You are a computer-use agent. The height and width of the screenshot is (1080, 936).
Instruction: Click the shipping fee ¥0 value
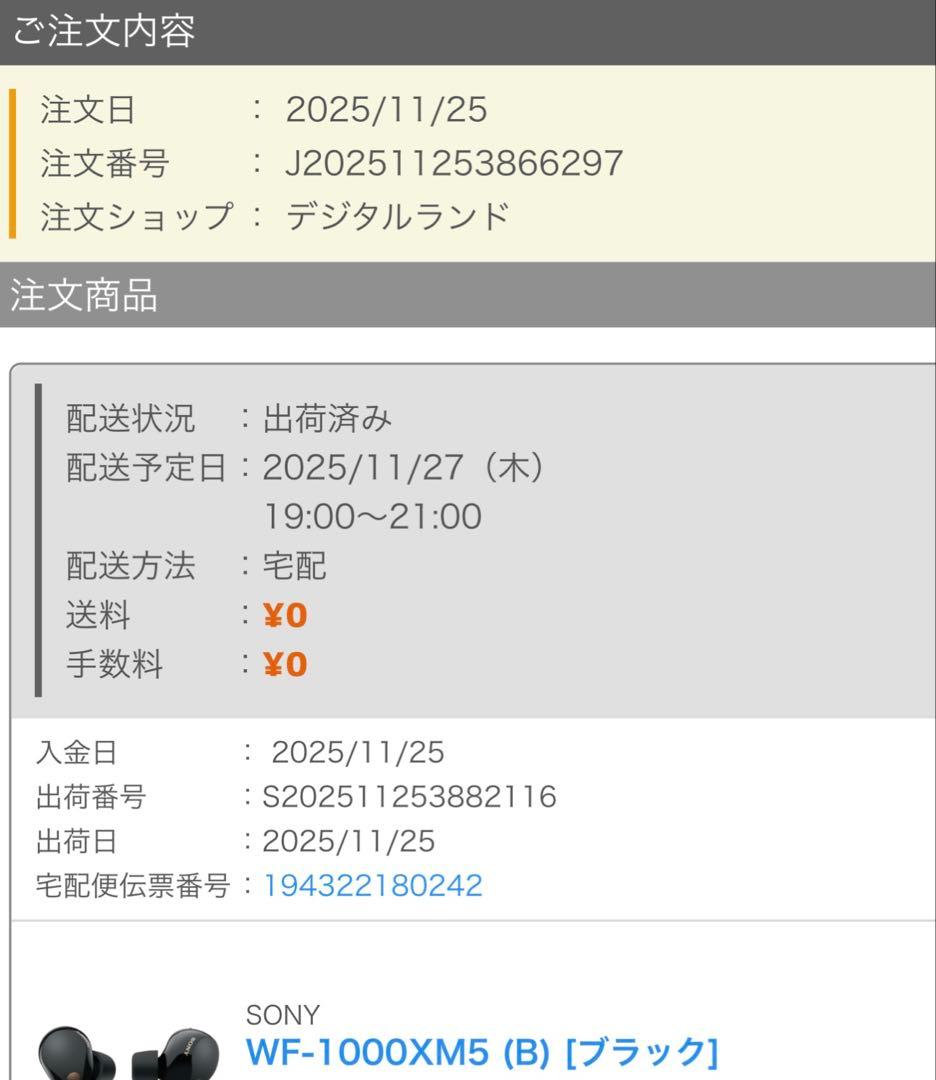point(287,616)
